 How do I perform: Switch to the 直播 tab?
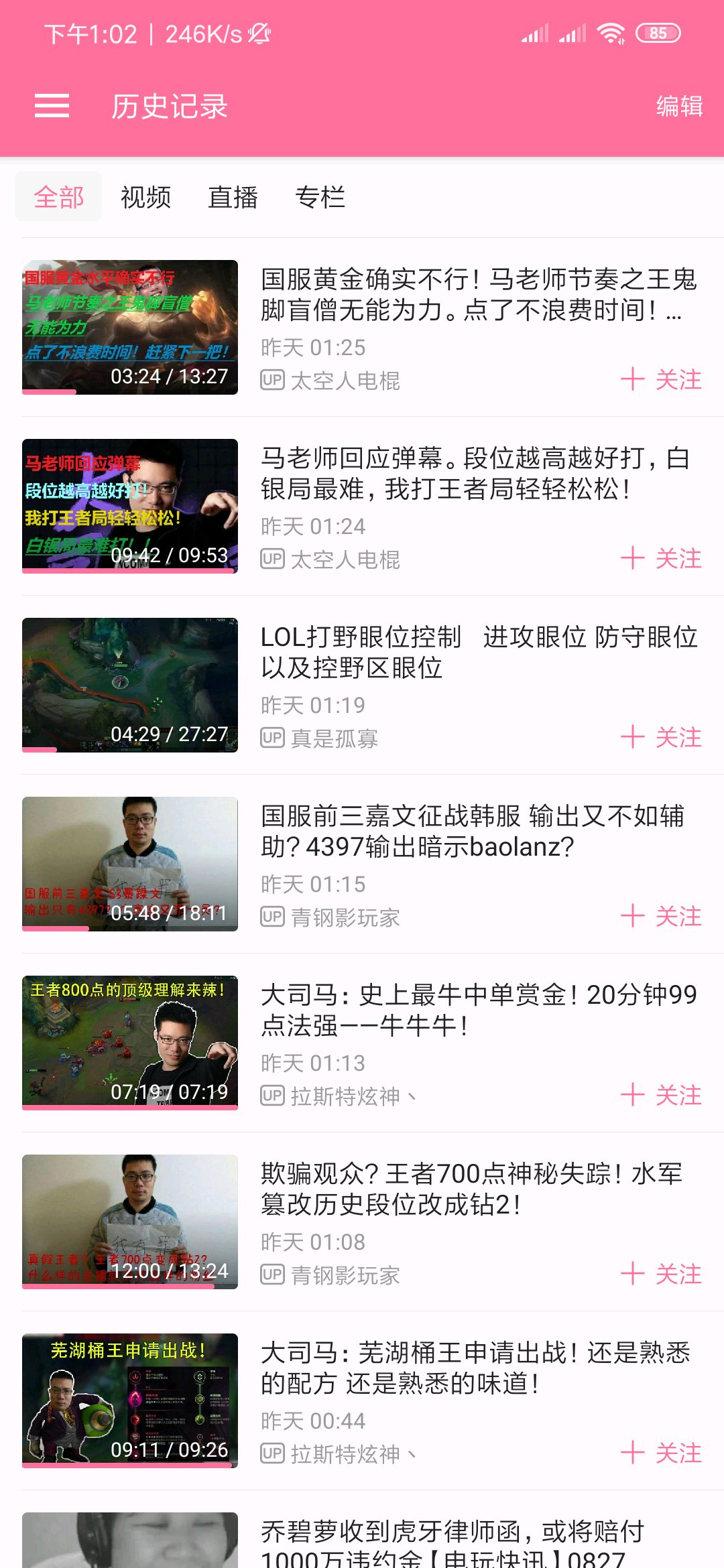coord(233,197)
